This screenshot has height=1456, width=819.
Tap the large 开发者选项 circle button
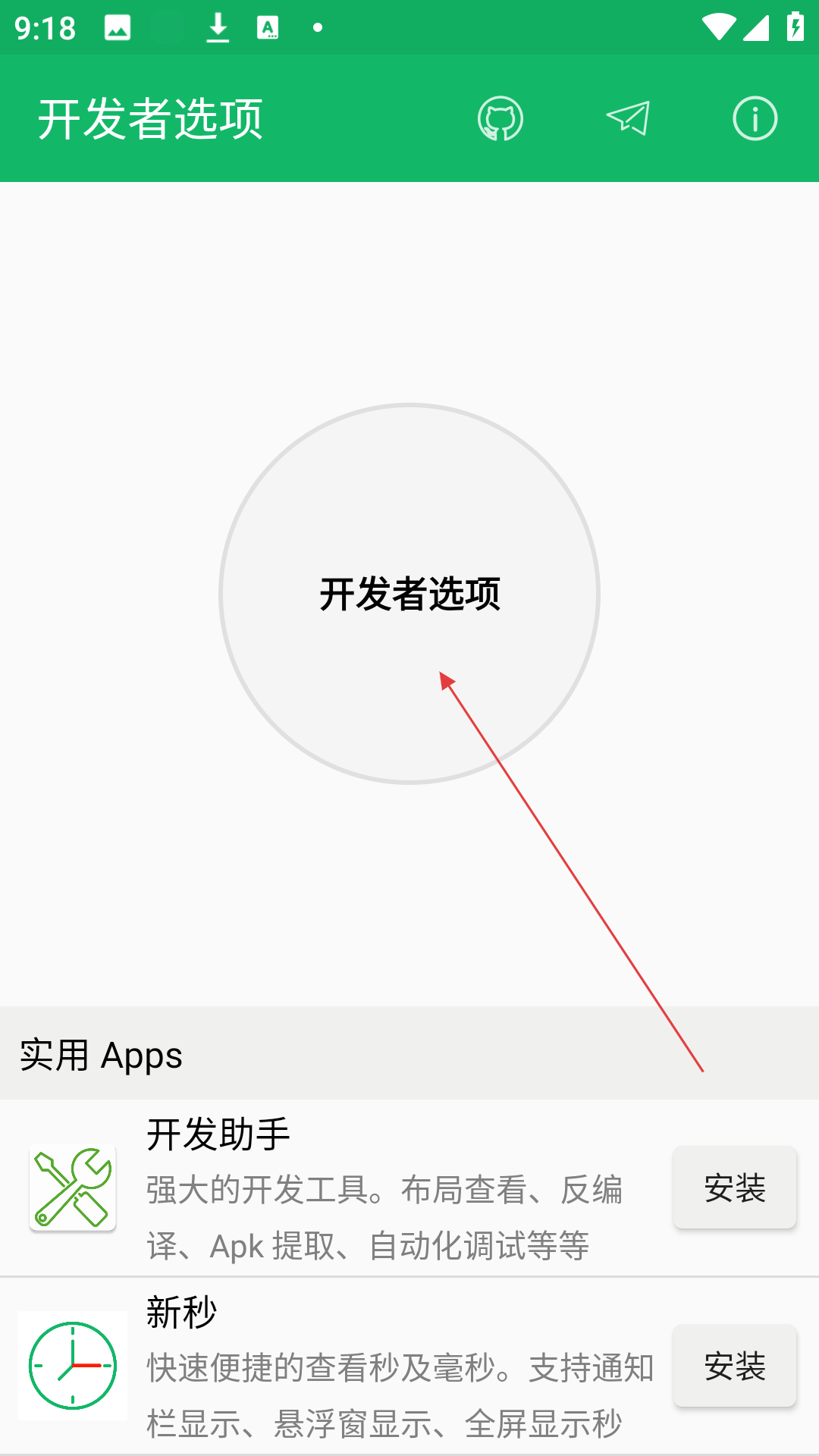coord(409,594)
